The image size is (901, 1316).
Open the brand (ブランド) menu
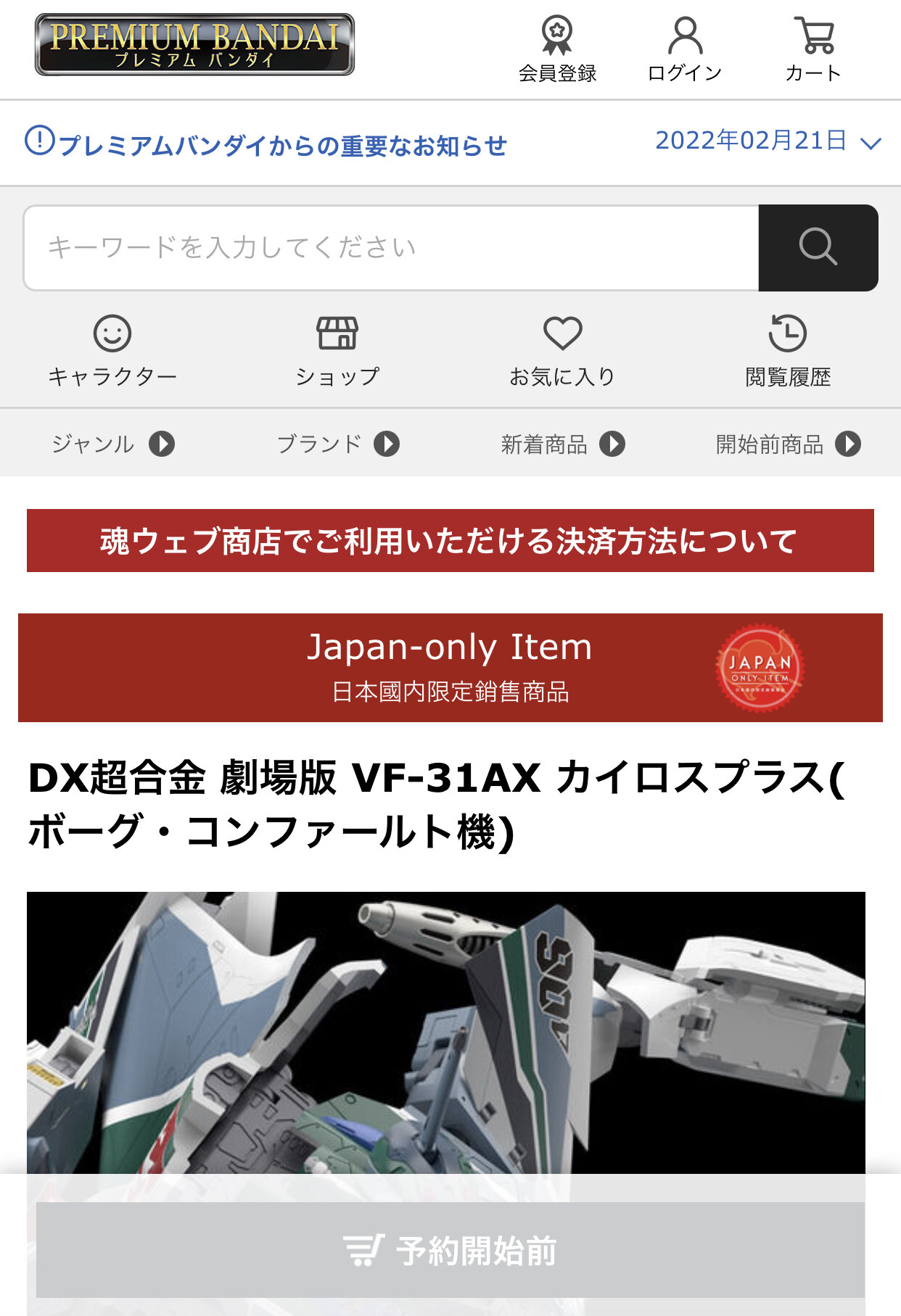point(337,444)
